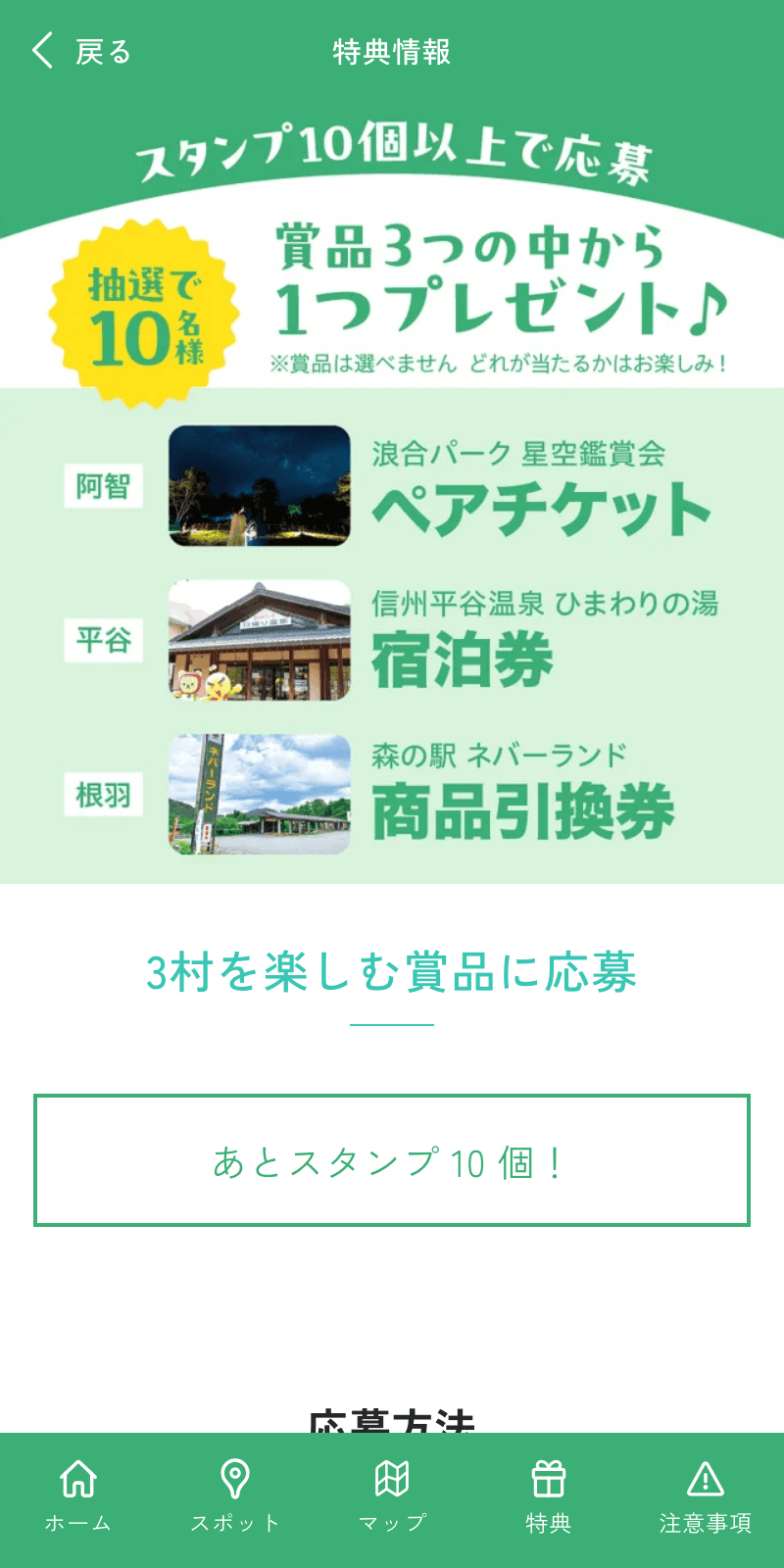Tap the 3村を楽しむ賞品に応募 heading
The image size is (784, 1568).
click(391, 973)
